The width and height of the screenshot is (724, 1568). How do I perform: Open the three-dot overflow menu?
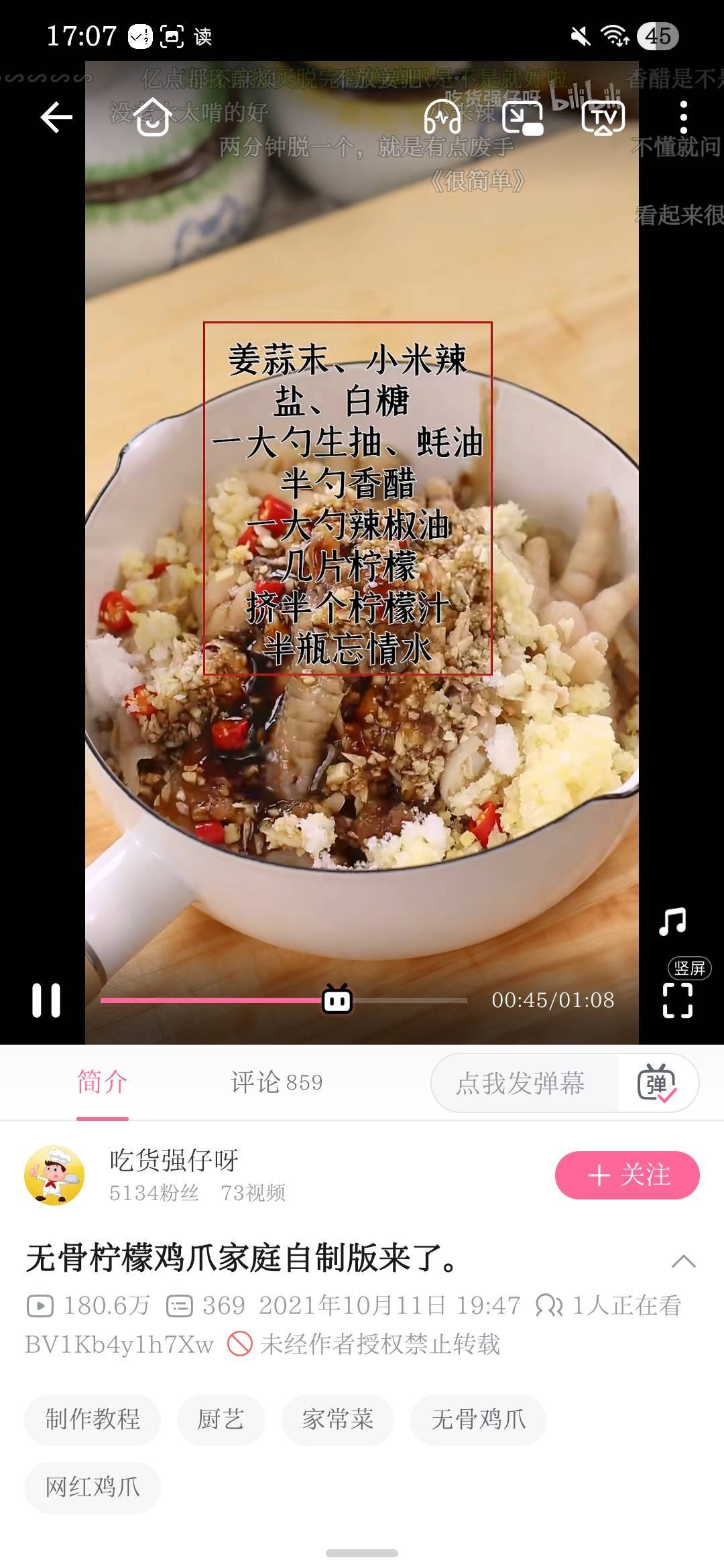click(683, 118)
